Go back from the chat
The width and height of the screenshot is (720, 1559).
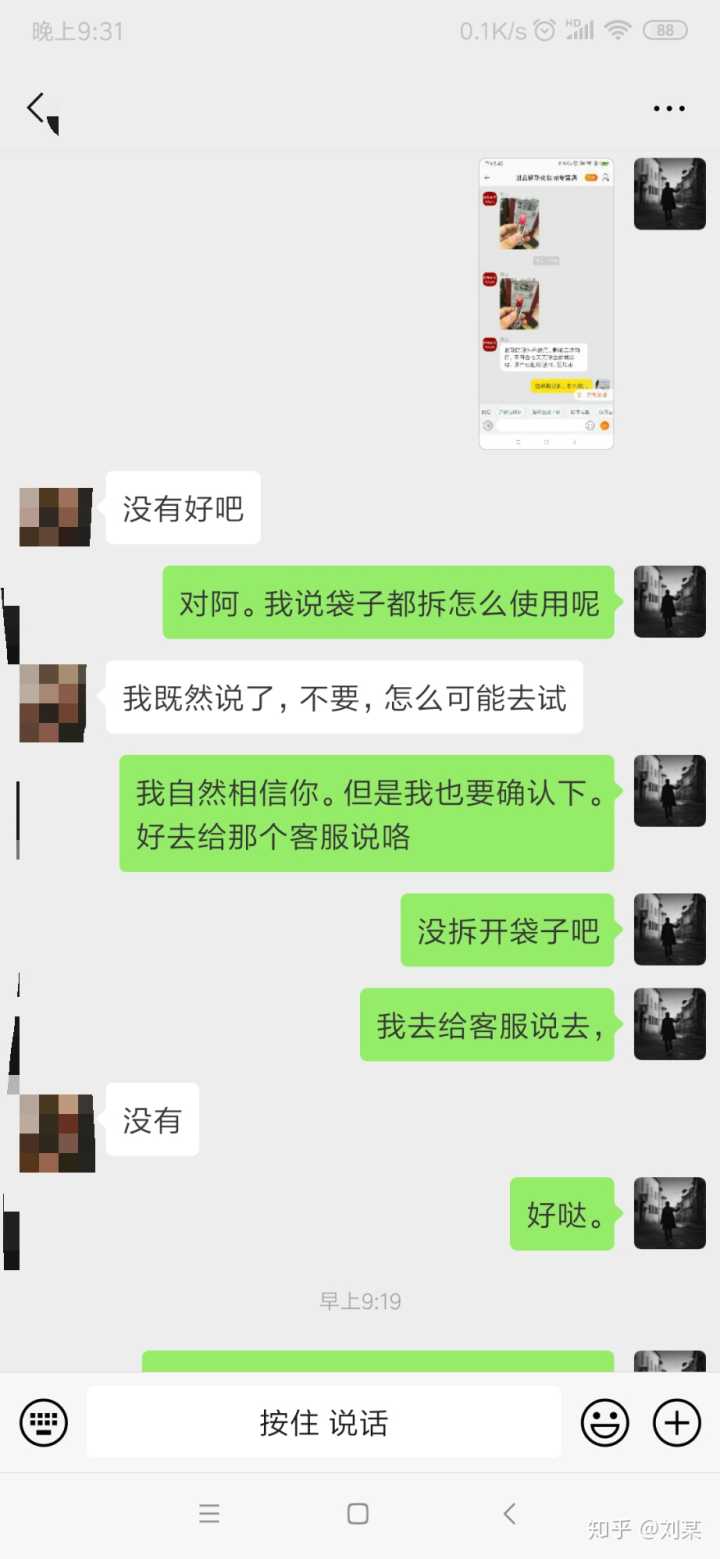(x=38, y=109)
